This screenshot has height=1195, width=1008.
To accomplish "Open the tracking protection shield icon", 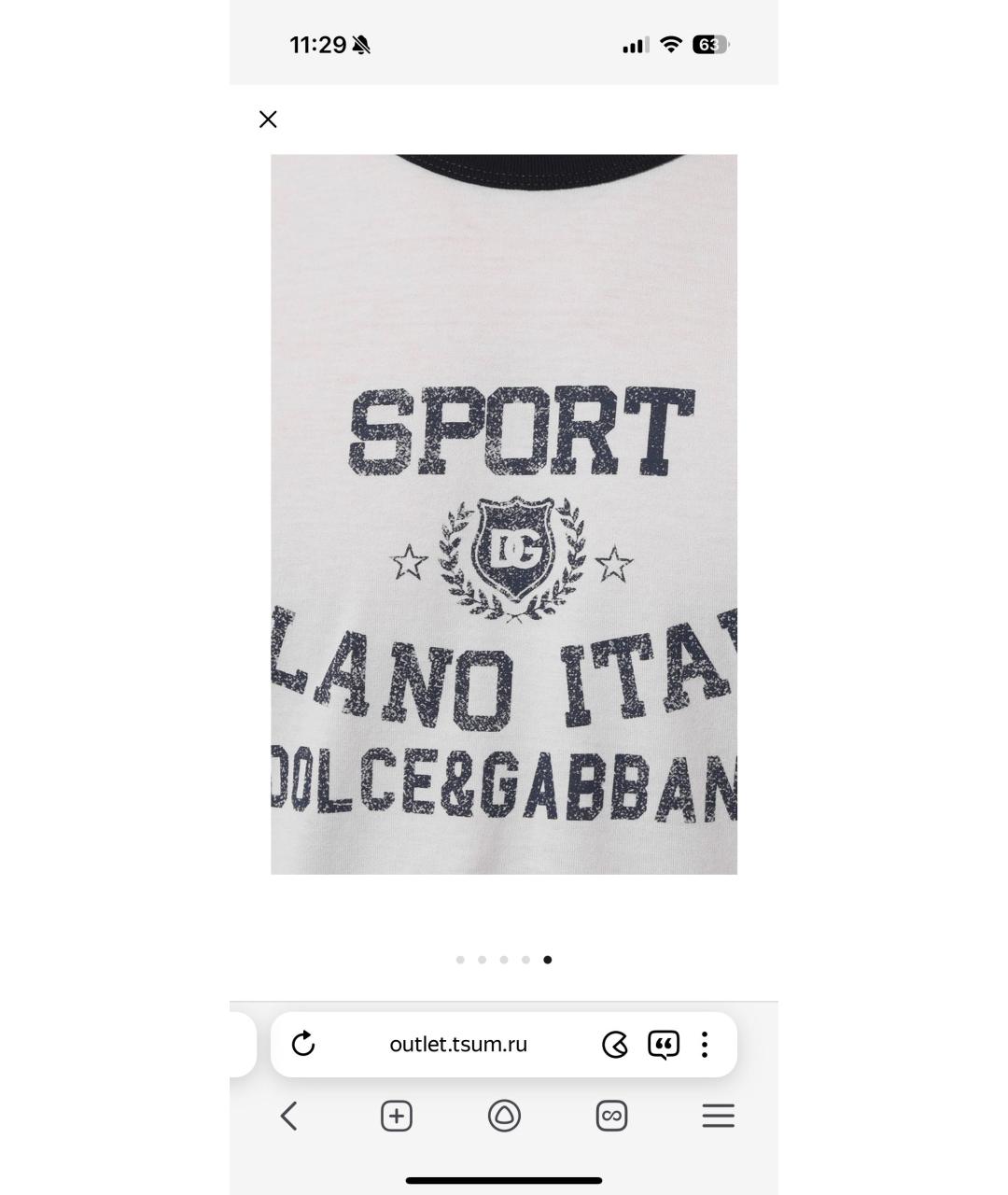I will pyautogui.click(x=615, y=1044).
